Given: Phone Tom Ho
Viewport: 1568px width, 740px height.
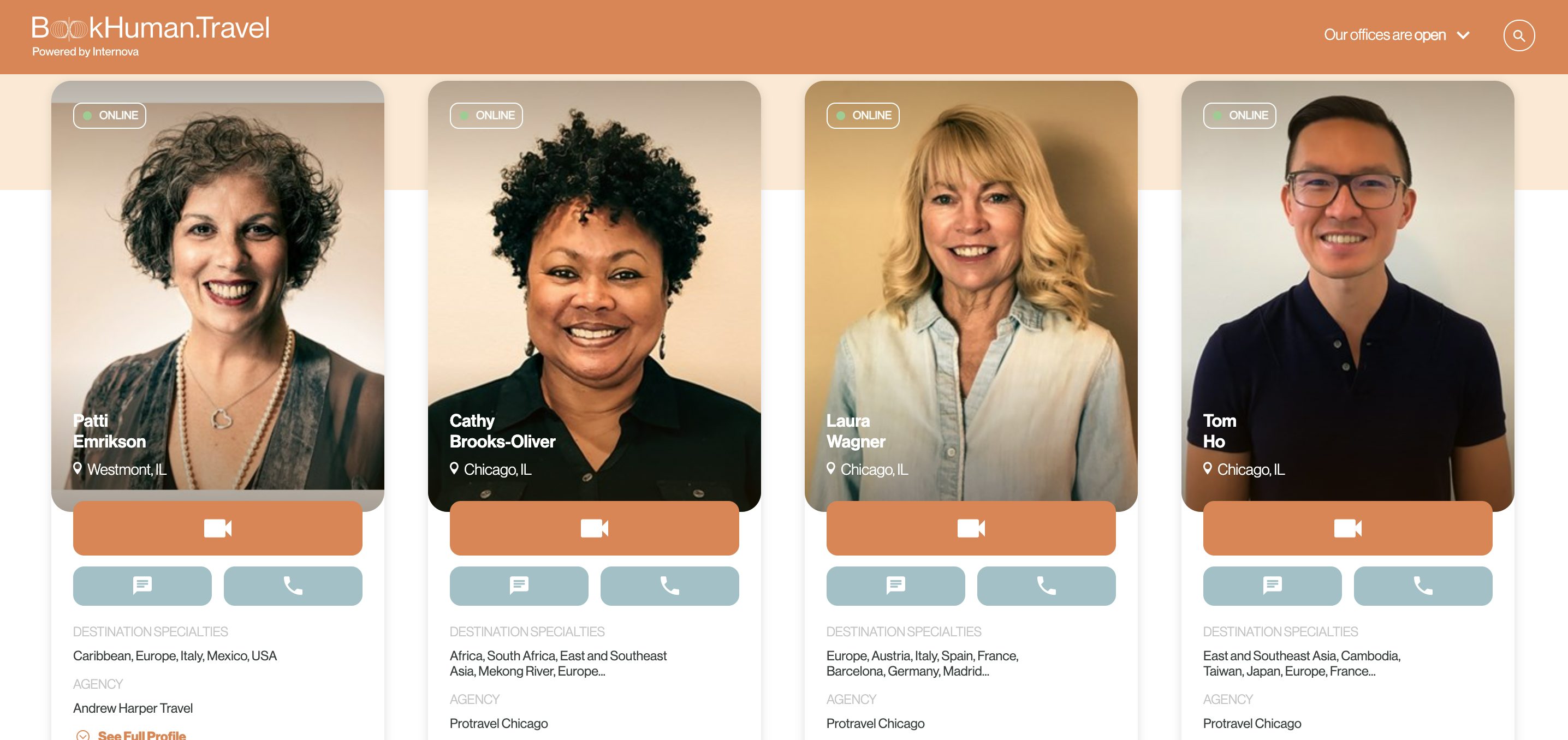Looking at the screenshot, I should pyautogui.click(x=1423, y=586).
